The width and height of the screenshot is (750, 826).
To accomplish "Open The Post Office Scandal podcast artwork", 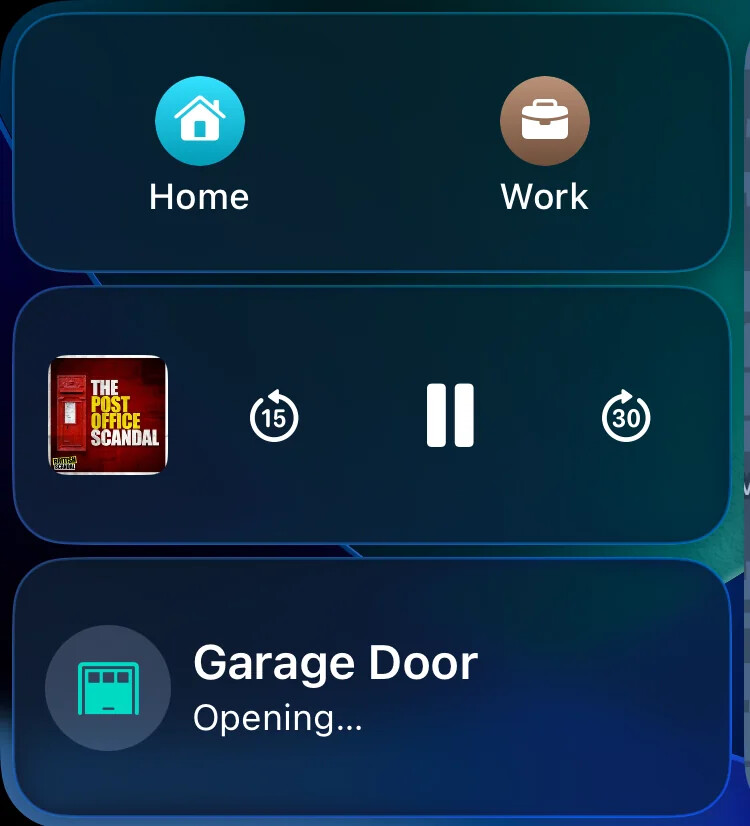I will 108,414.
